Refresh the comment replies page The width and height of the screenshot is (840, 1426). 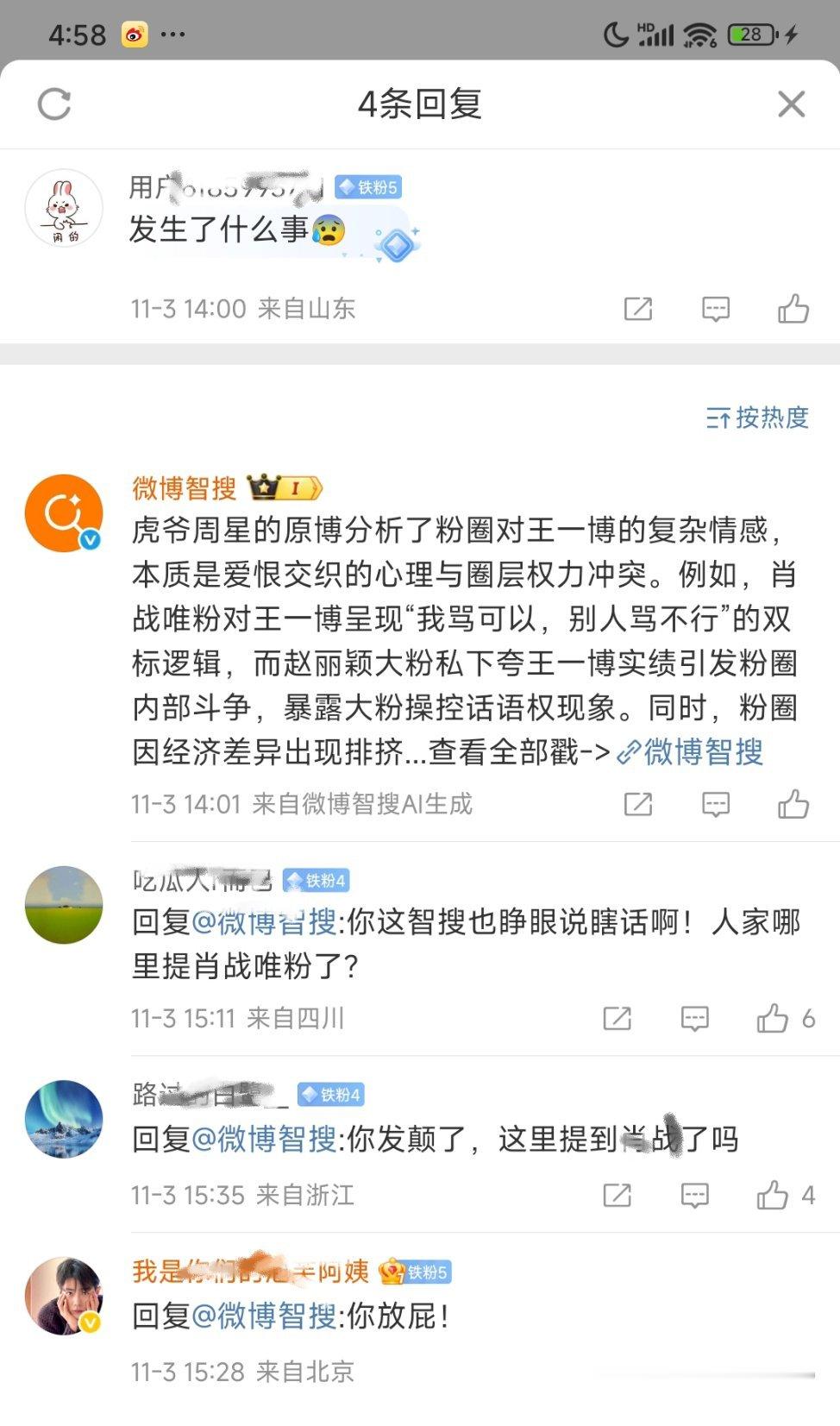point(54,104)
